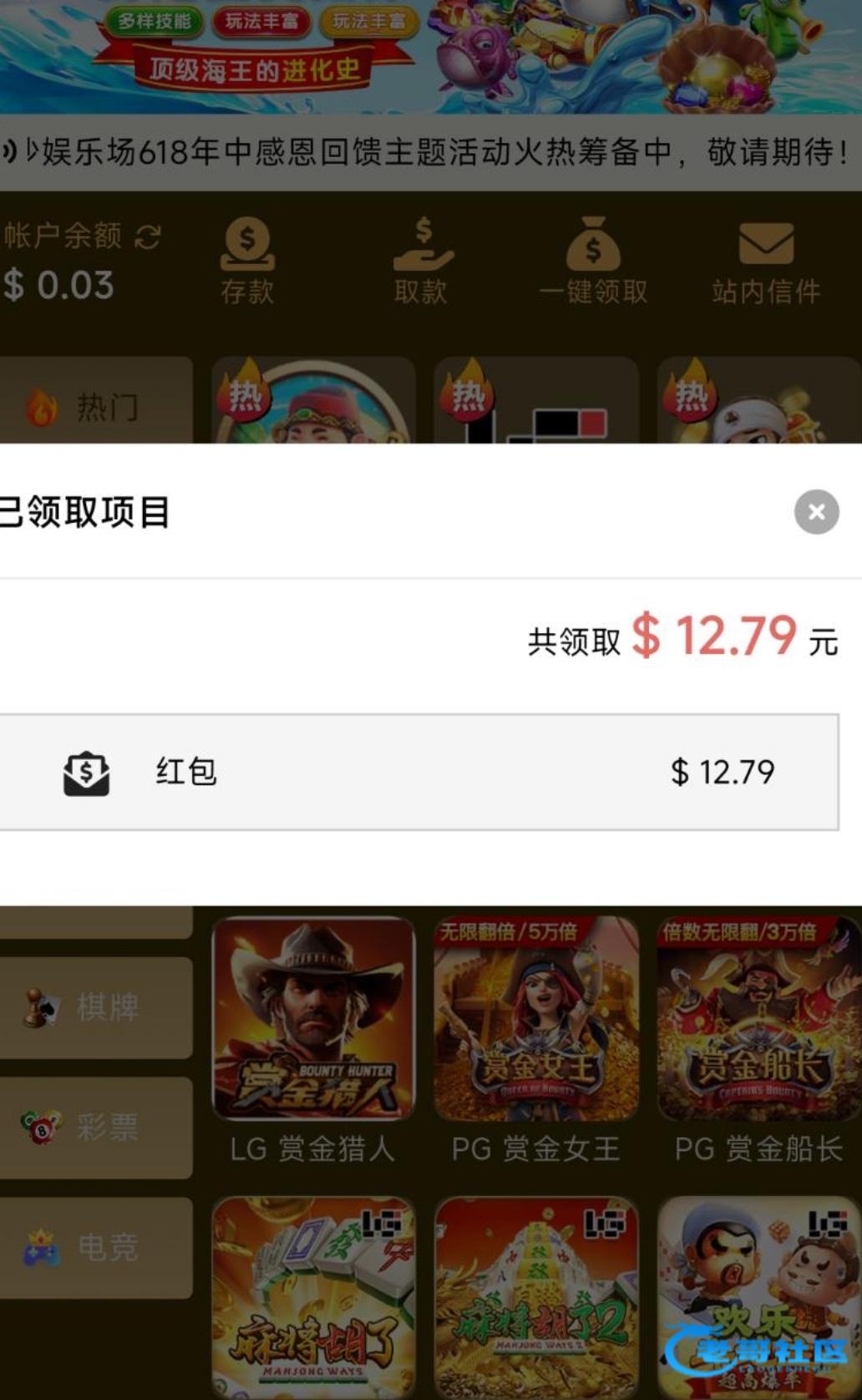Open the 红包 claimed item row
The width and height of the screenshot is (862, 1400).
(418, 772)
